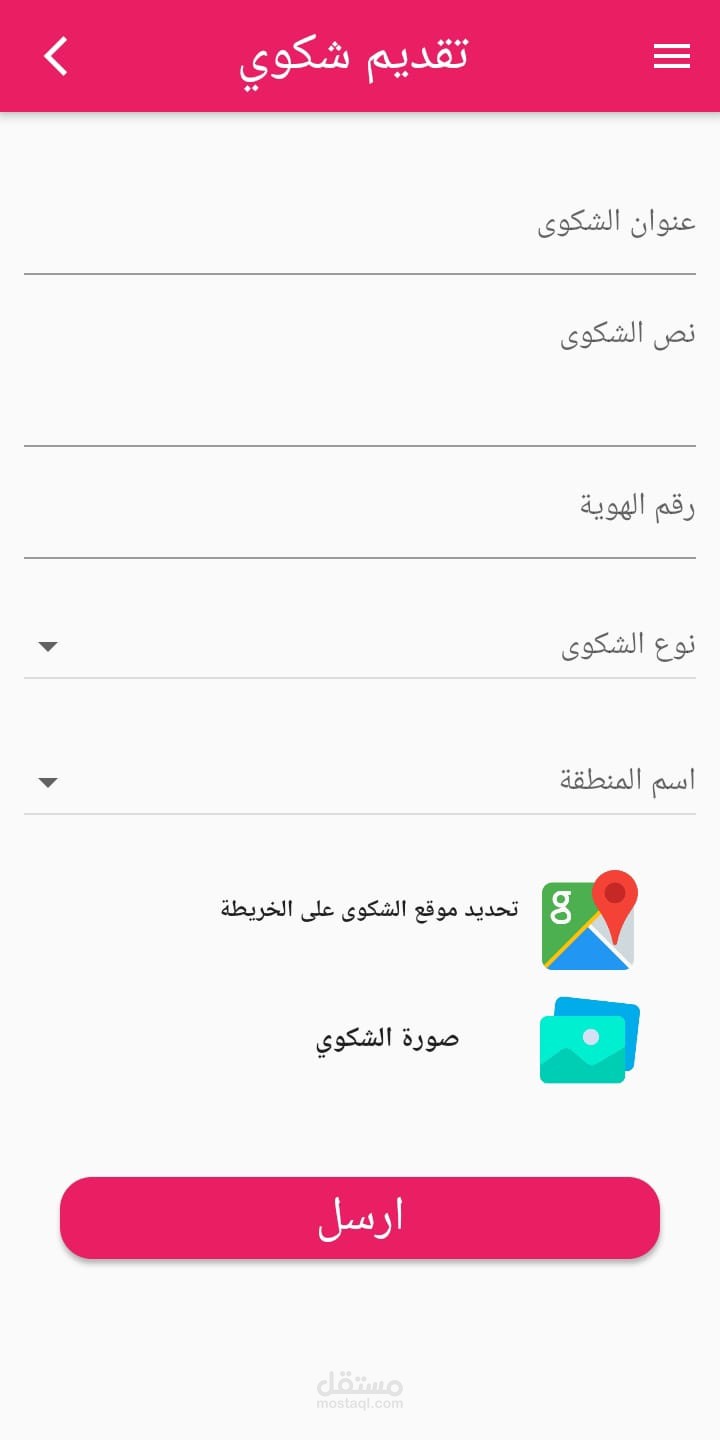Screen dimensions: 720x1440
Task: Expand the نوع الشكوى dropdown
Action: [360, 646]
